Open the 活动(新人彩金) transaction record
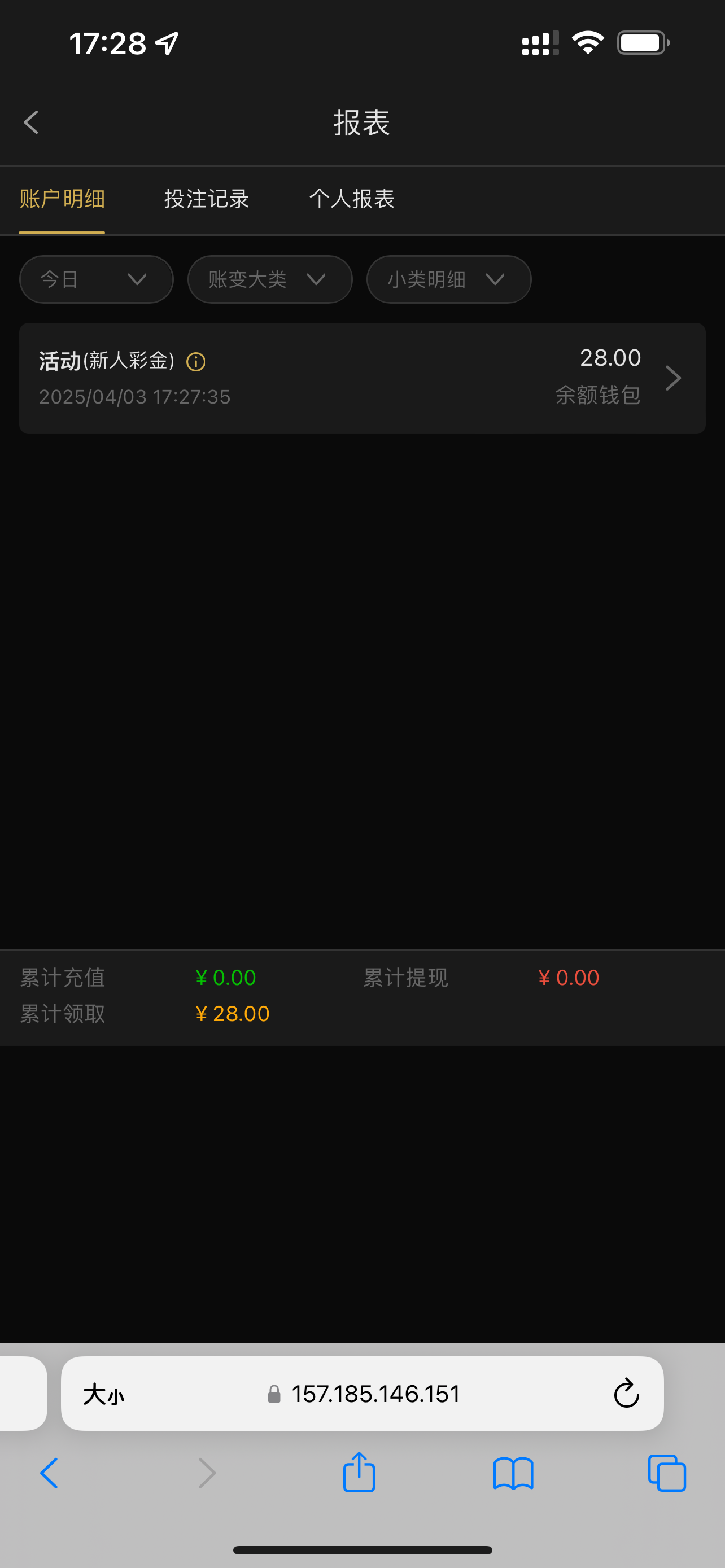The image size is (725, 1568). [x=362, y=378]
